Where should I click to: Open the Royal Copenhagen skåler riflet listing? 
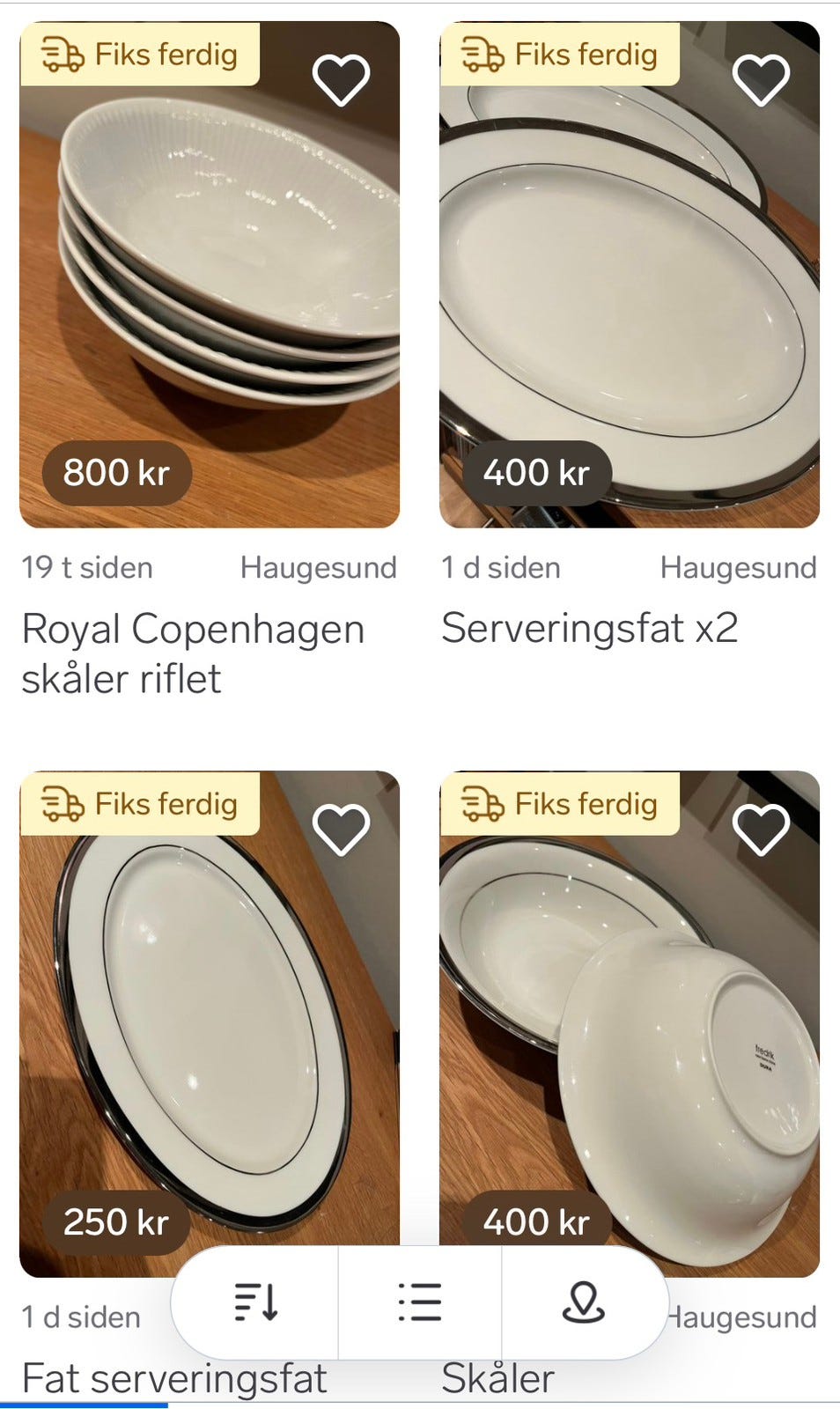pos(195,653)
